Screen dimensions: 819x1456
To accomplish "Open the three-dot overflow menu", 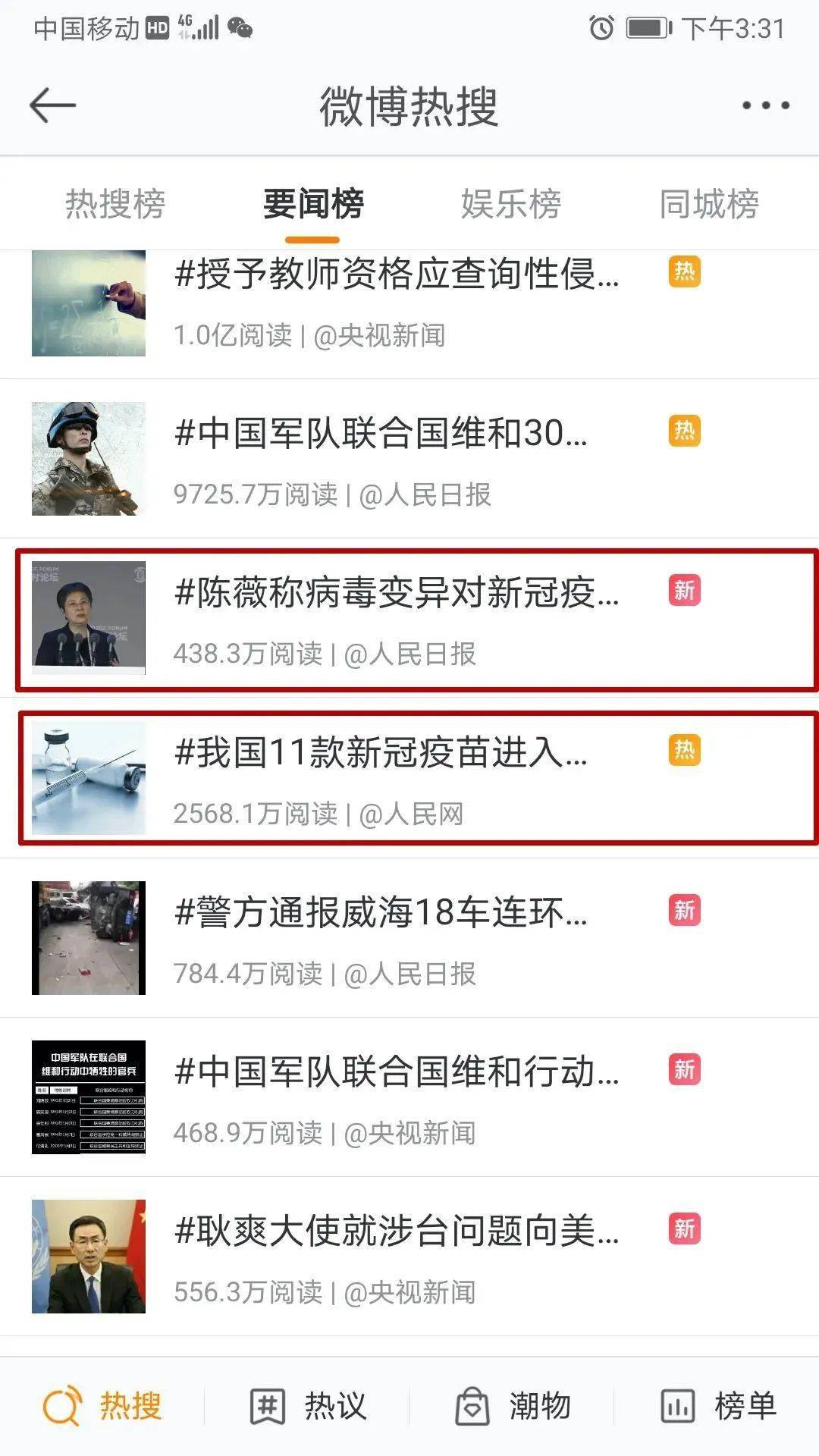I will (765, 105).
